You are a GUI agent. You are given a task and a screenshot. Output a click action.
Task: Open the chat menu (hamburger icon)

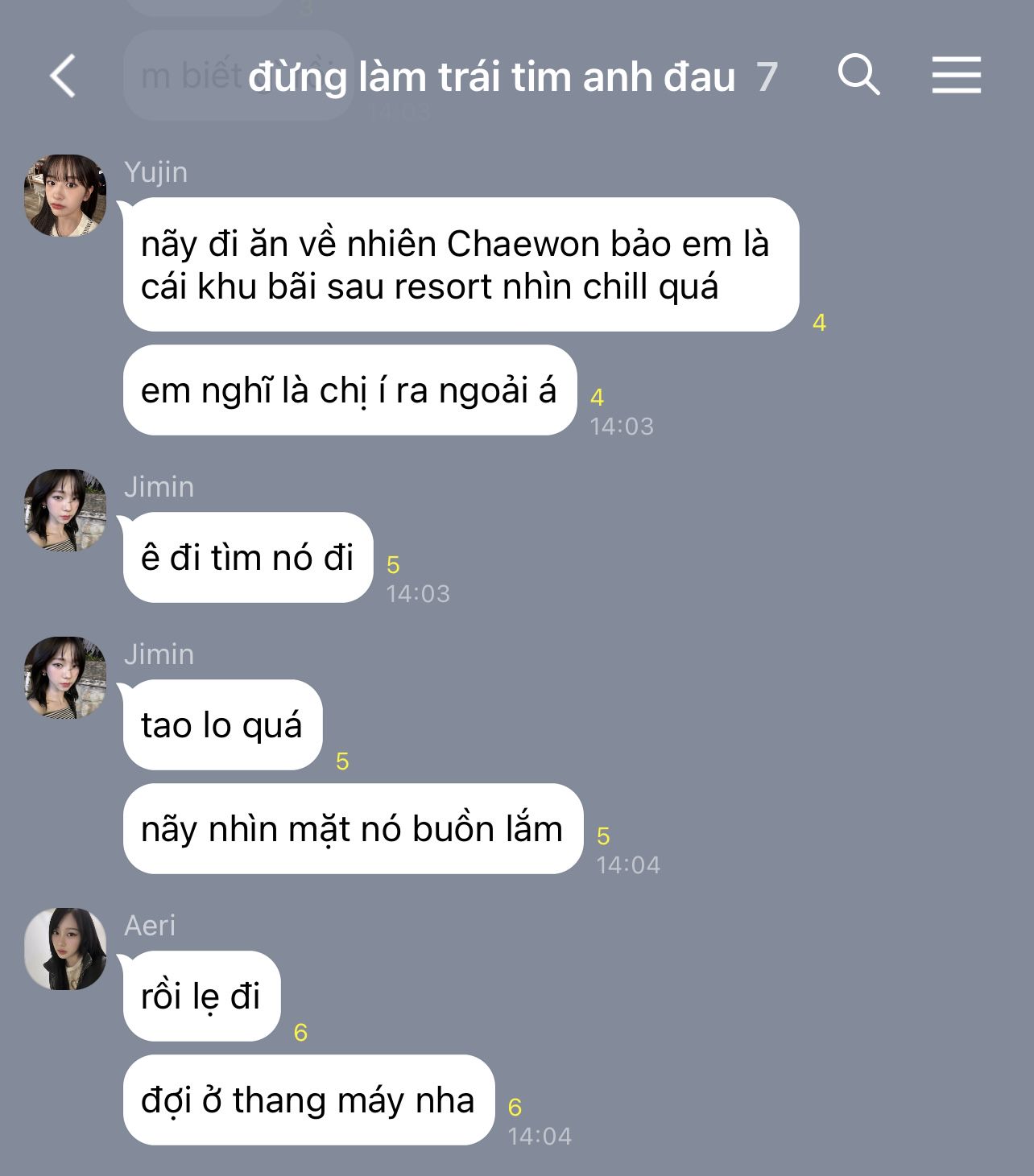tap(956, 76)
